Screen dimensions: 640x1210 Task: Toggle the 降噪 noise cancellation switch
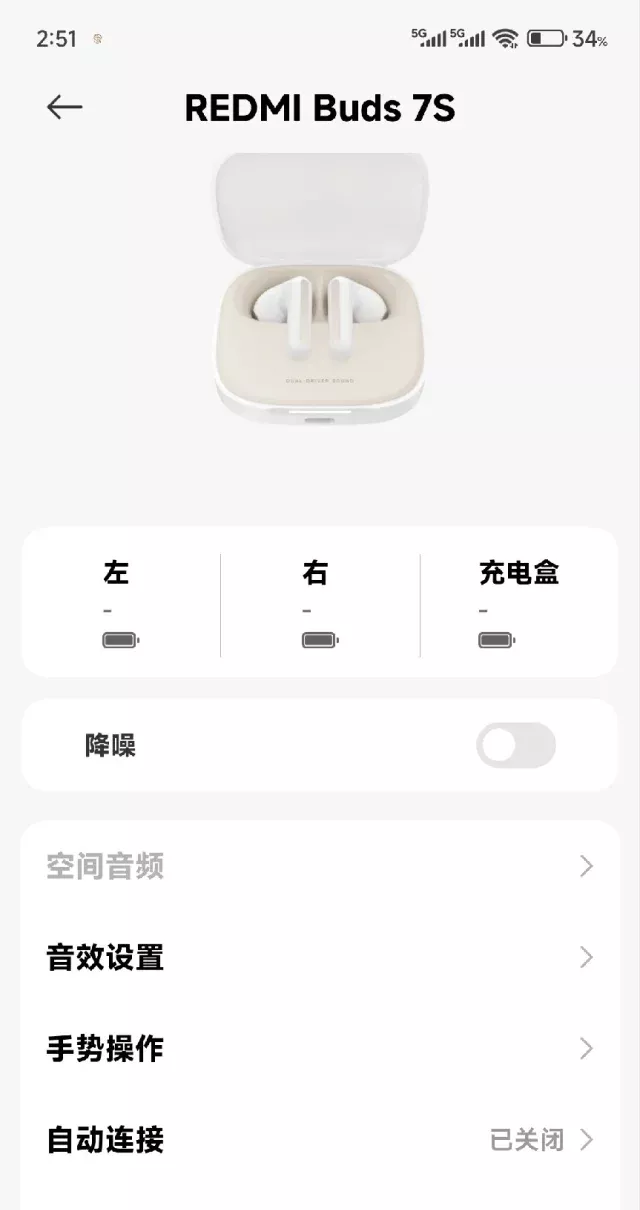pyautogui.click(x=515, y=746)
